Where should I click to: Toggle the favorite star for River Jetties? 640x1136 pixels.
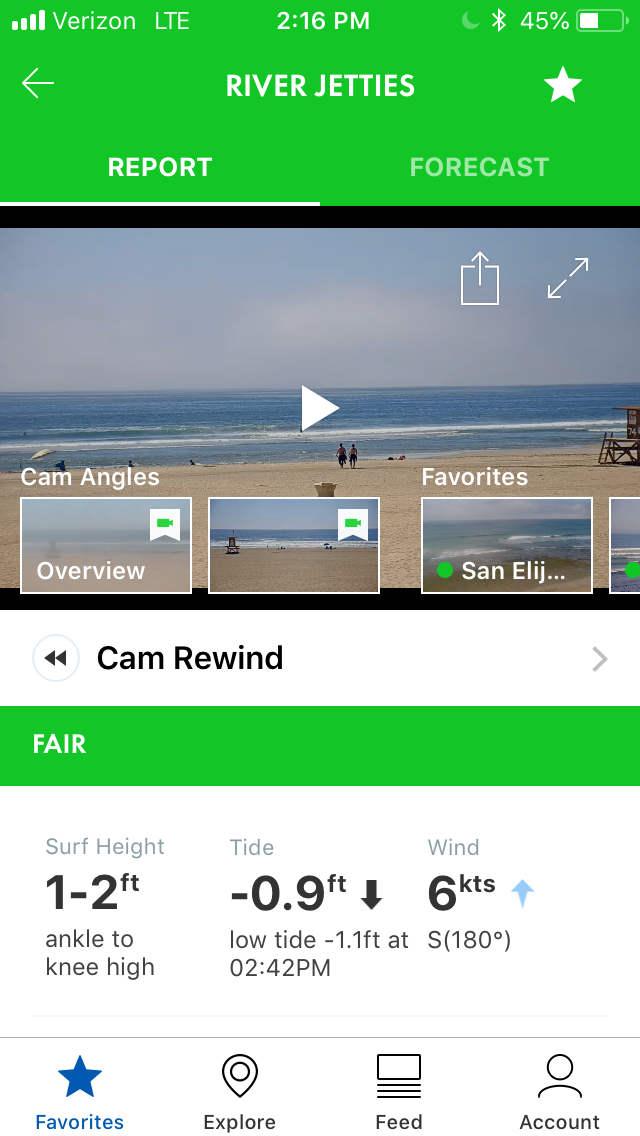click(562, 85)
